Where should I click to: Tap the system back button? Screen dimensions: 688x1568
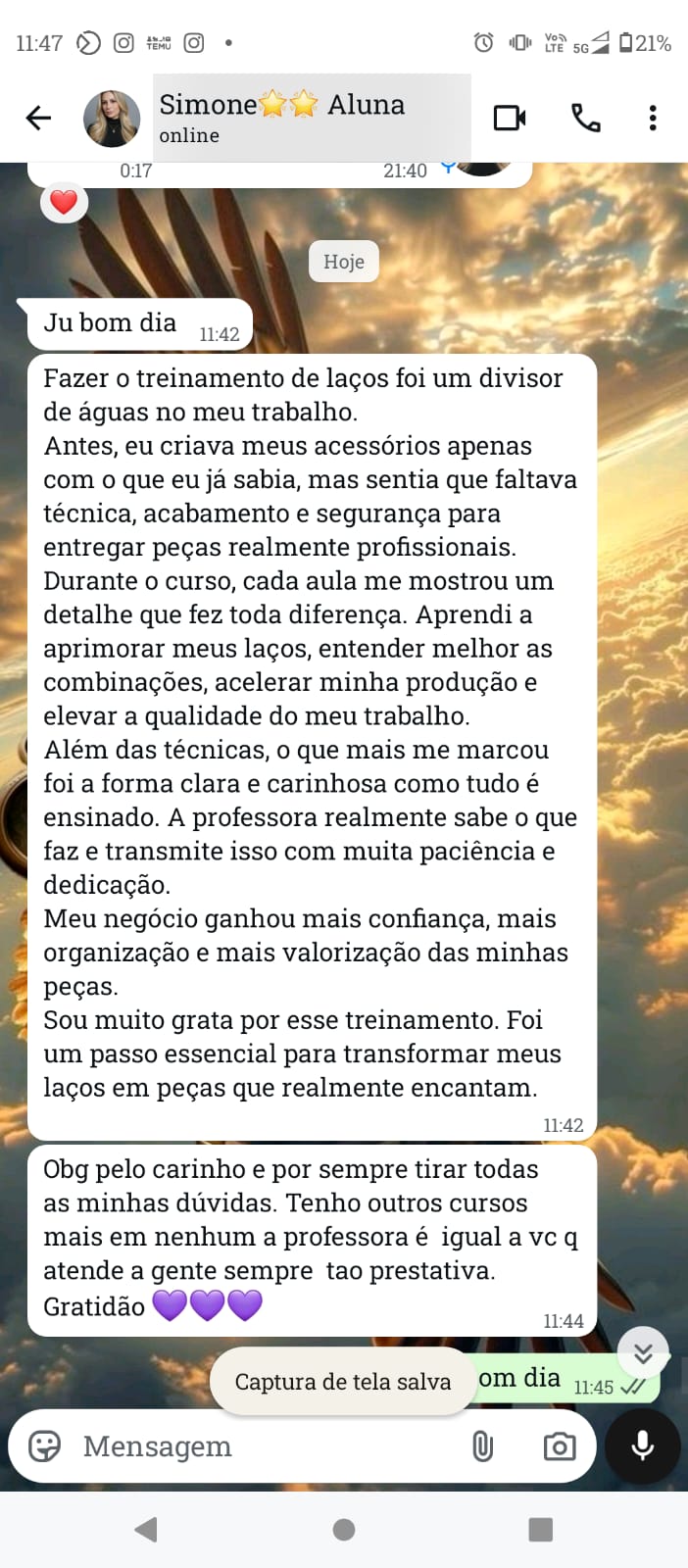tap(146, 1530)
